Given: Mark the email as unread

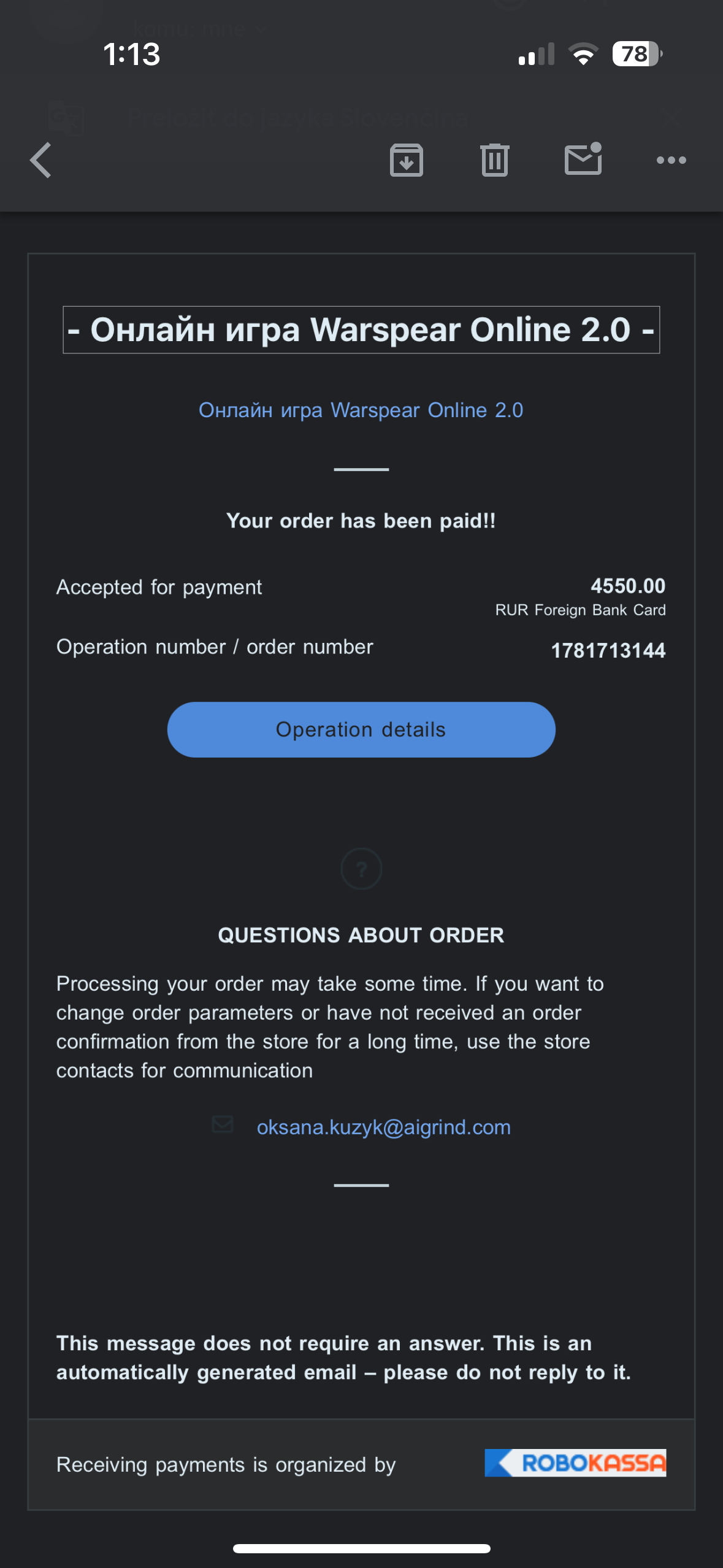Looking at the screenshot, I should pos(583,159).
